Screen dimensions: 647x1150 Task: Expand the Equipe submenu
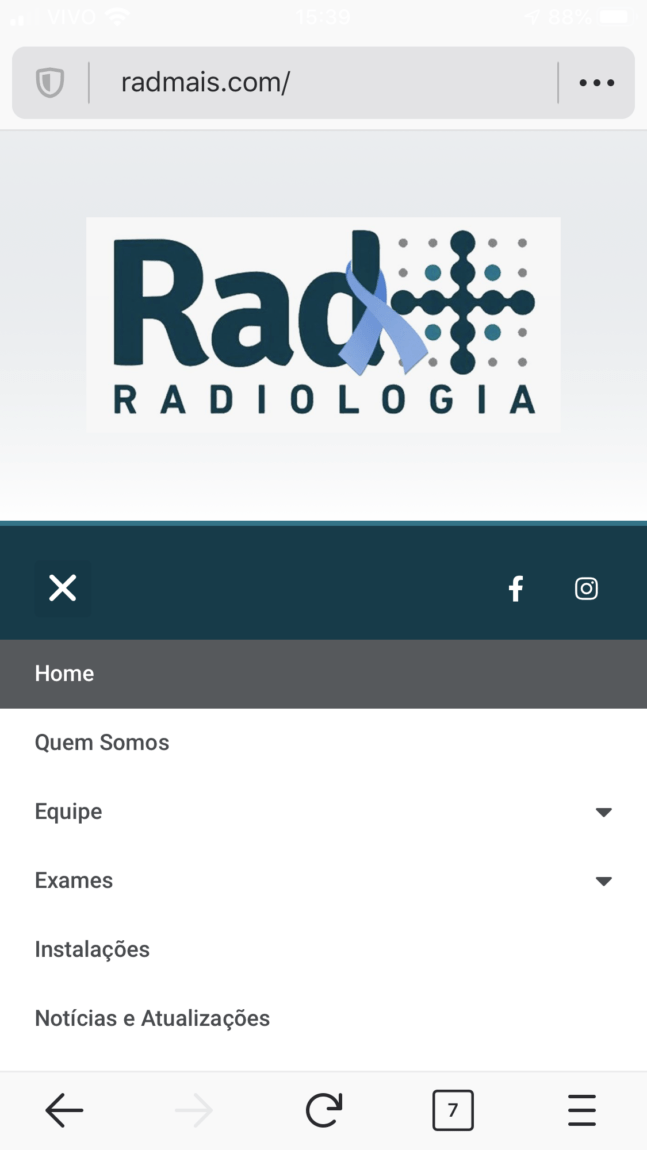coord(603,812)
